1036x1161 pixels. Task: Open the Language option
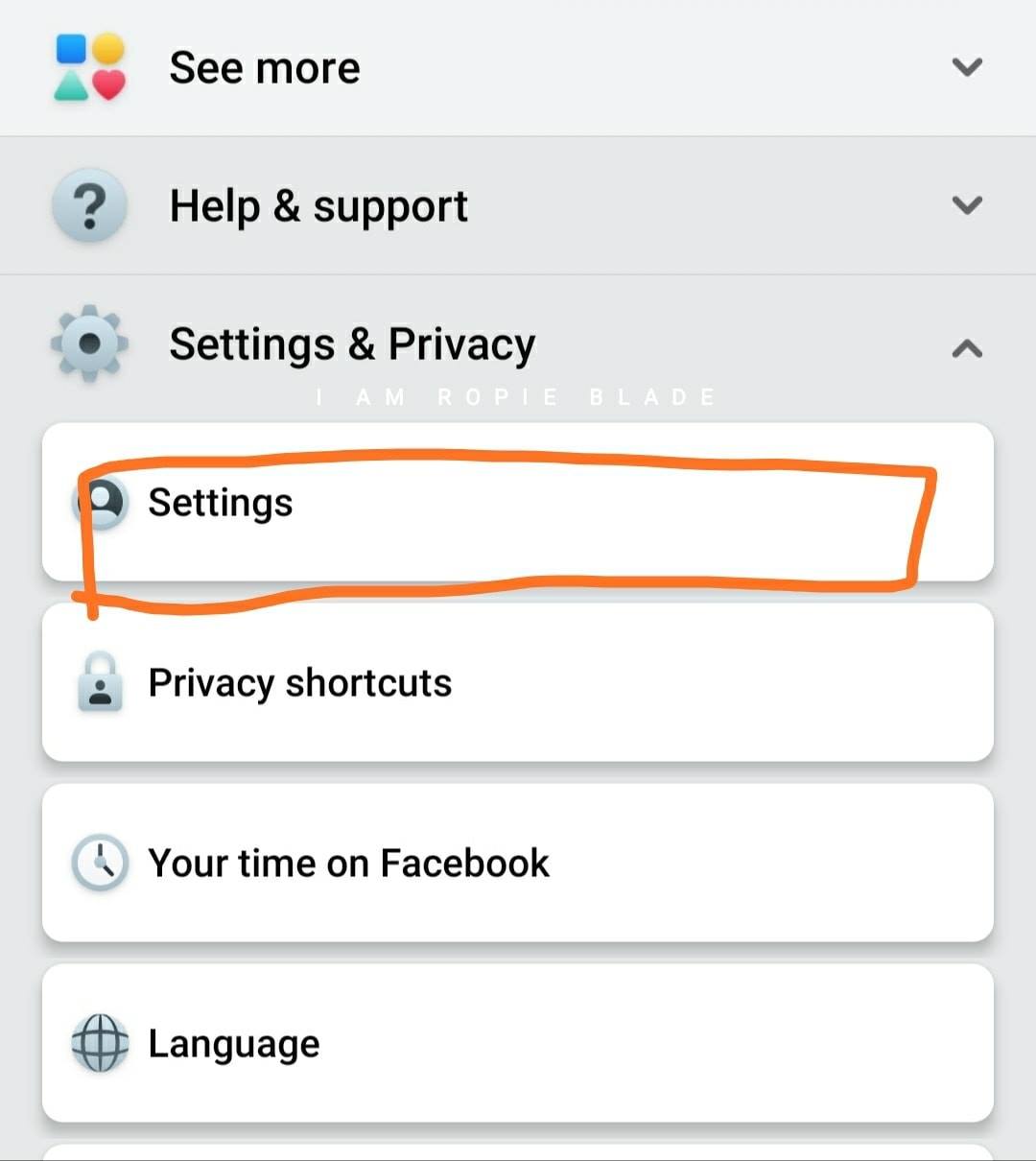coord(518,1043)
